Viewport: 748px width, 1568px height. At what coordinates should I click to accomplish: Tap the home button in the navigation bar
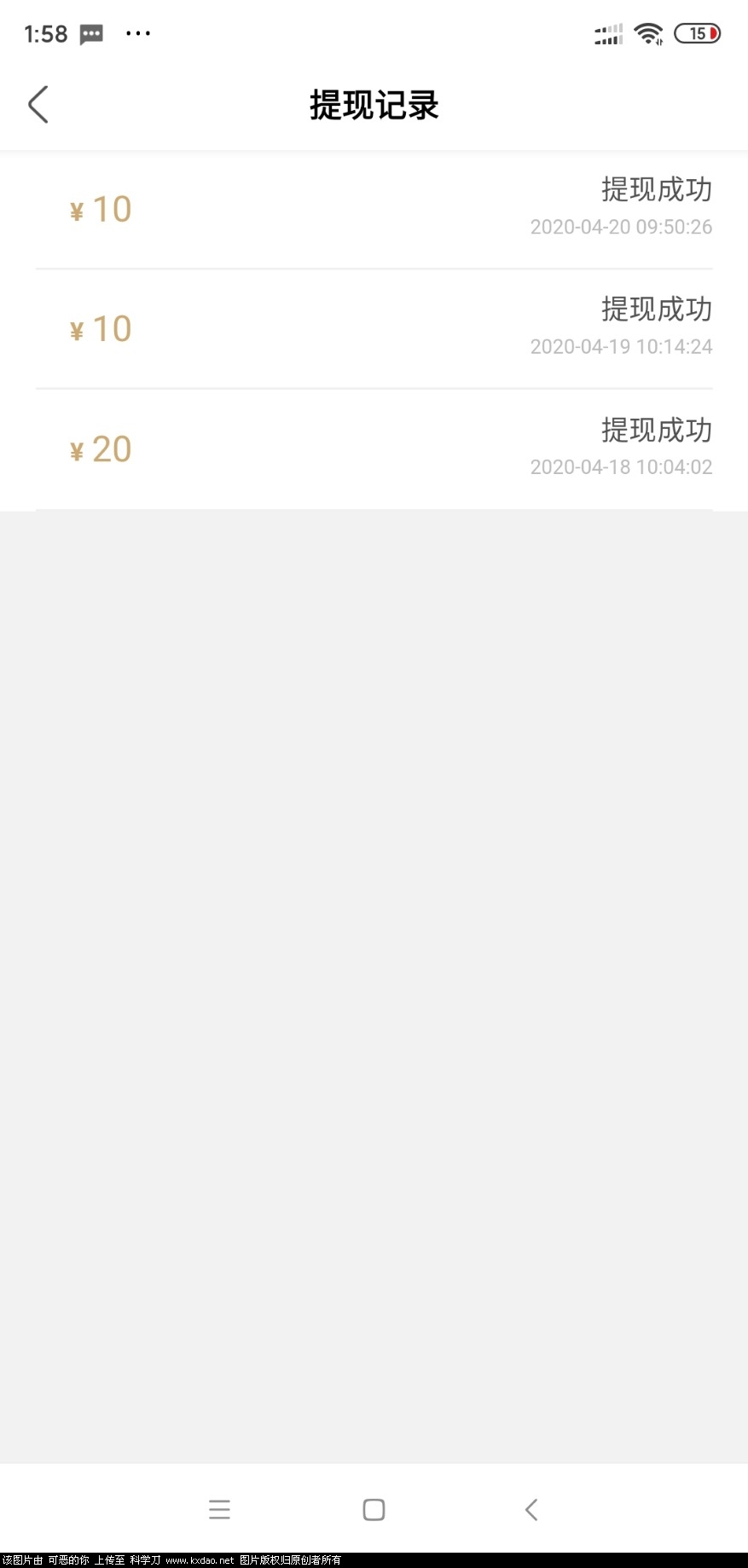pos(374,1509)
